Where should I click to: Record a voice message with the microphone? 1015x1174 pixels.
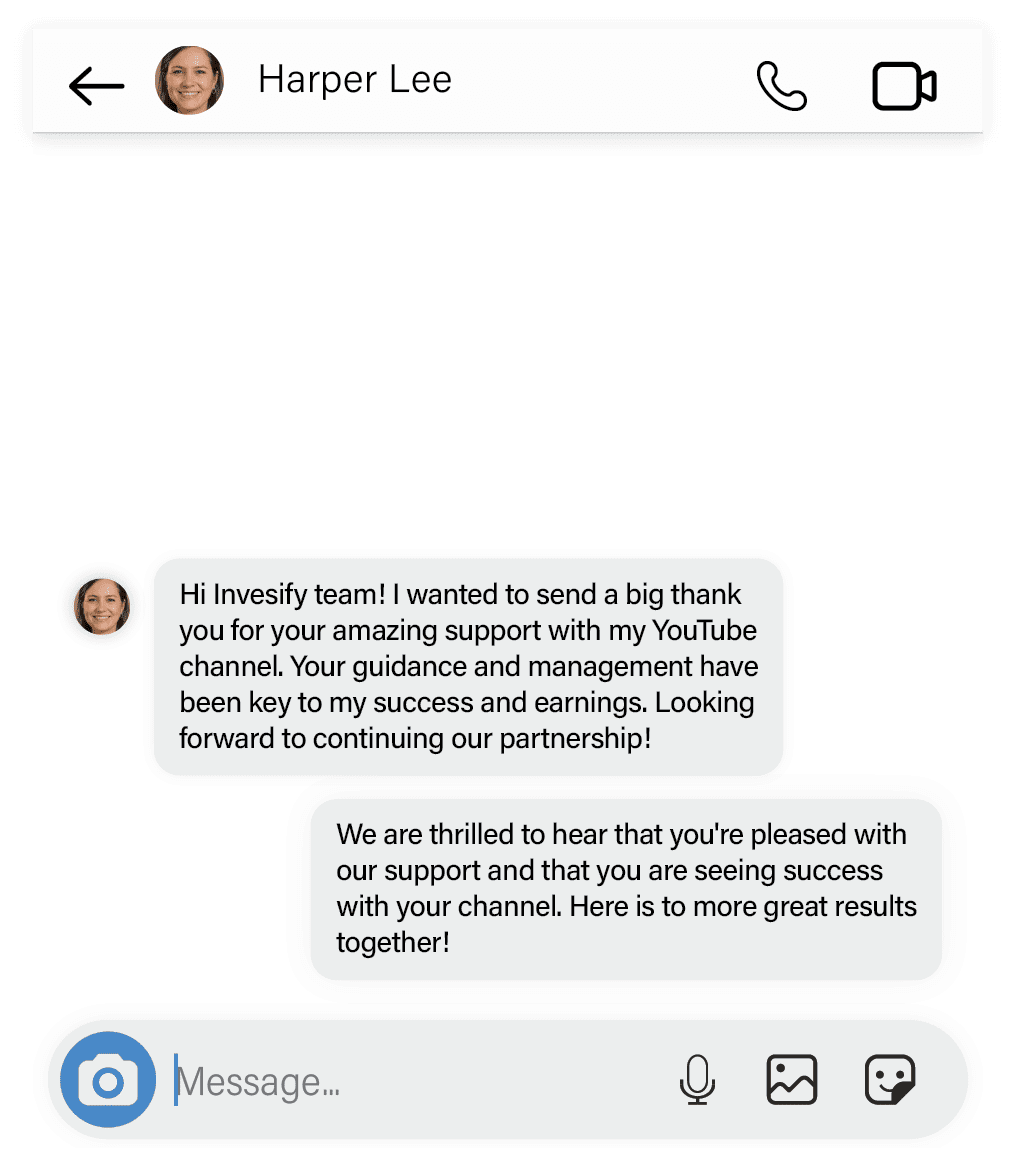click(697, 1080)
